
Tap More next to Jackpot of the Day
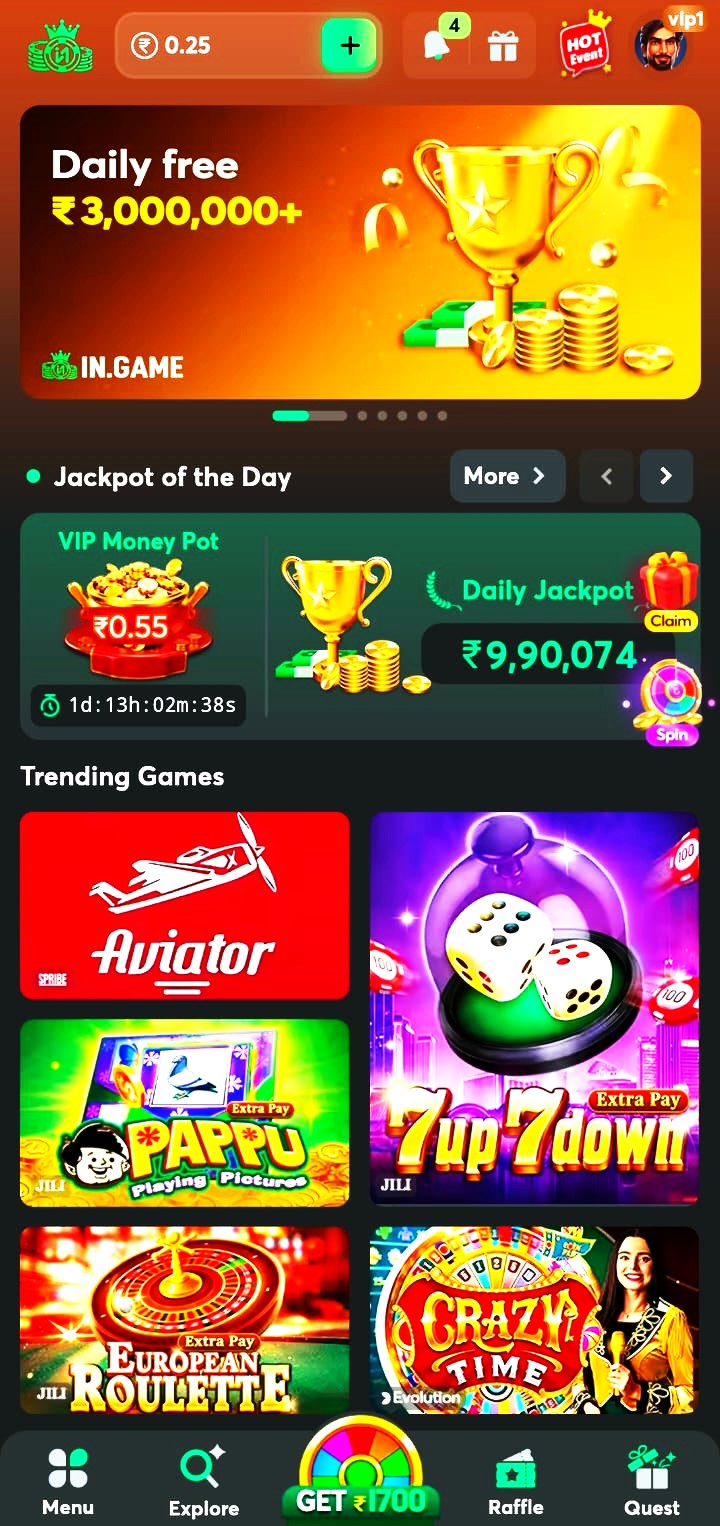tap(507, 476)
